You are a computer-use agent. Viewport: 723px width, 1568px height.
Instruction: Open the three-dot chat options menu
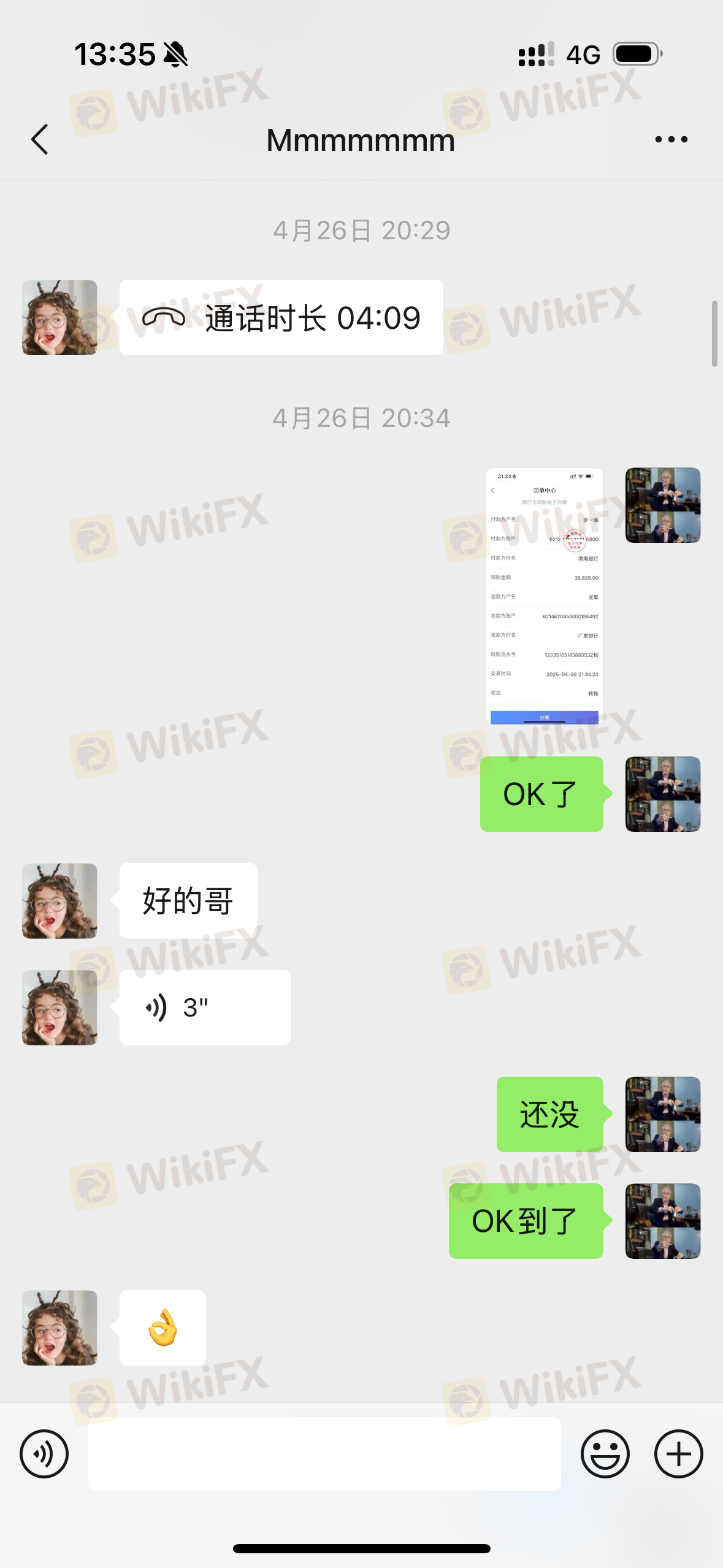671,139
